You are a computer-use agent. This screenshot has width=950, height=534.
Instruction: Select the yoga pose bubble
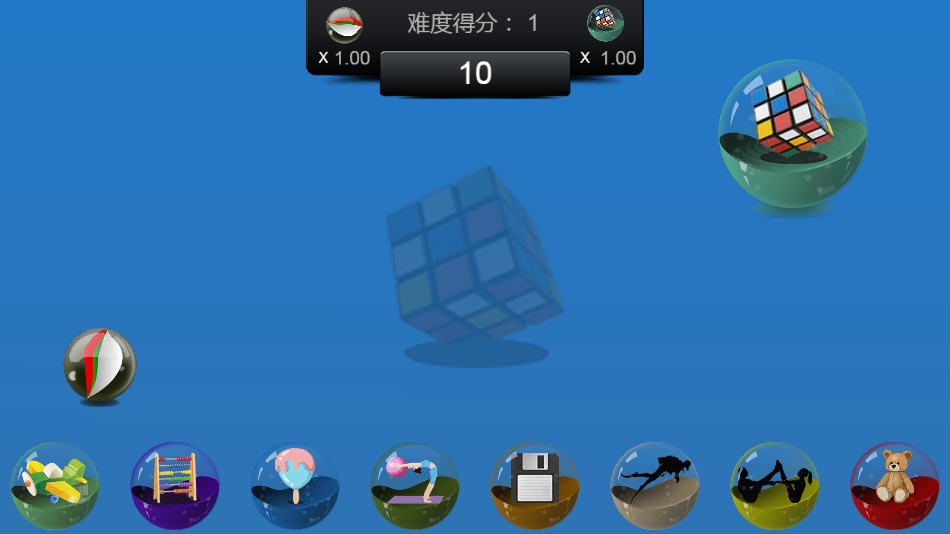pyautogui.click(x=415, y=486)
